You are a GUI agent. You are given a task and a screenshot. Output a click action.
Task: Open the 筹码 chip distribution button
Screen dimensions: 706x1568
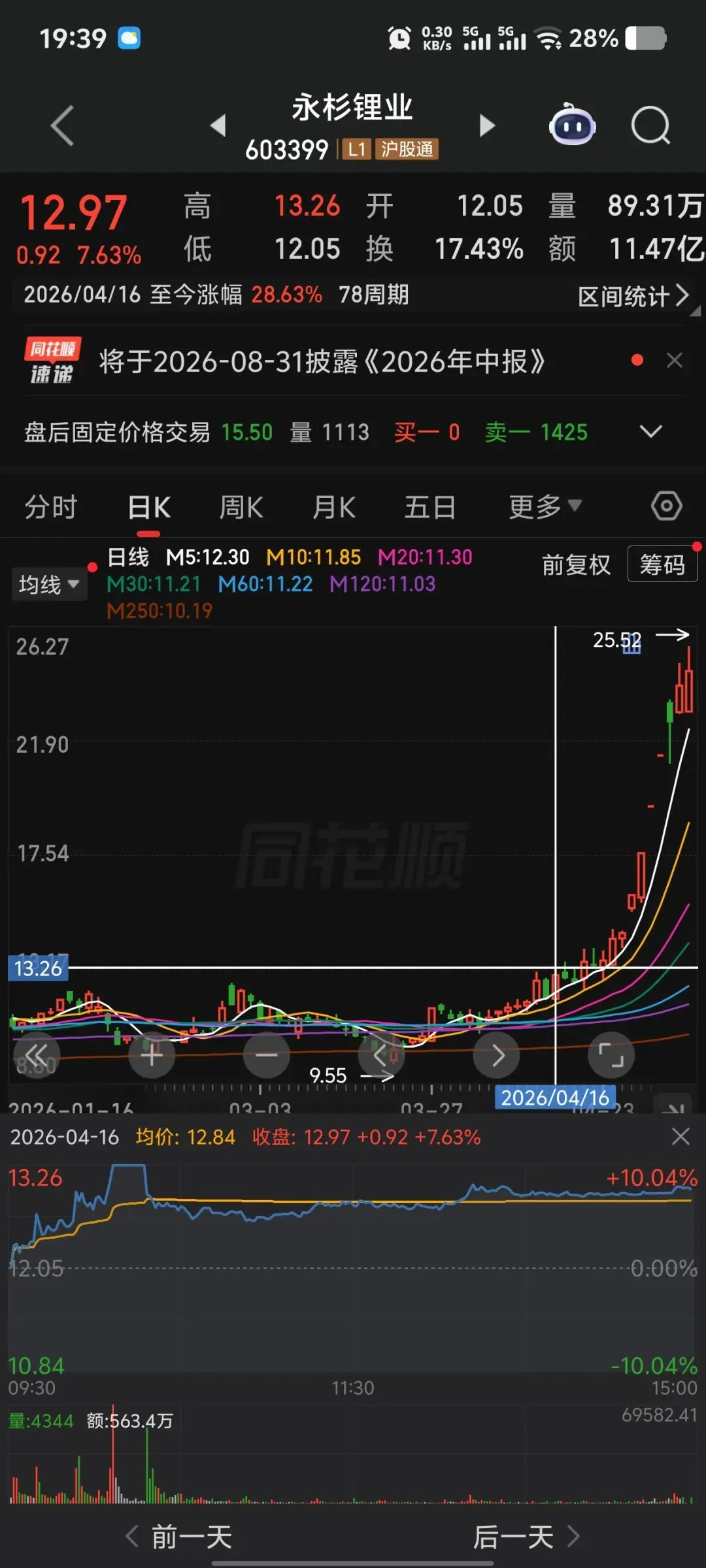coord(662,564)
